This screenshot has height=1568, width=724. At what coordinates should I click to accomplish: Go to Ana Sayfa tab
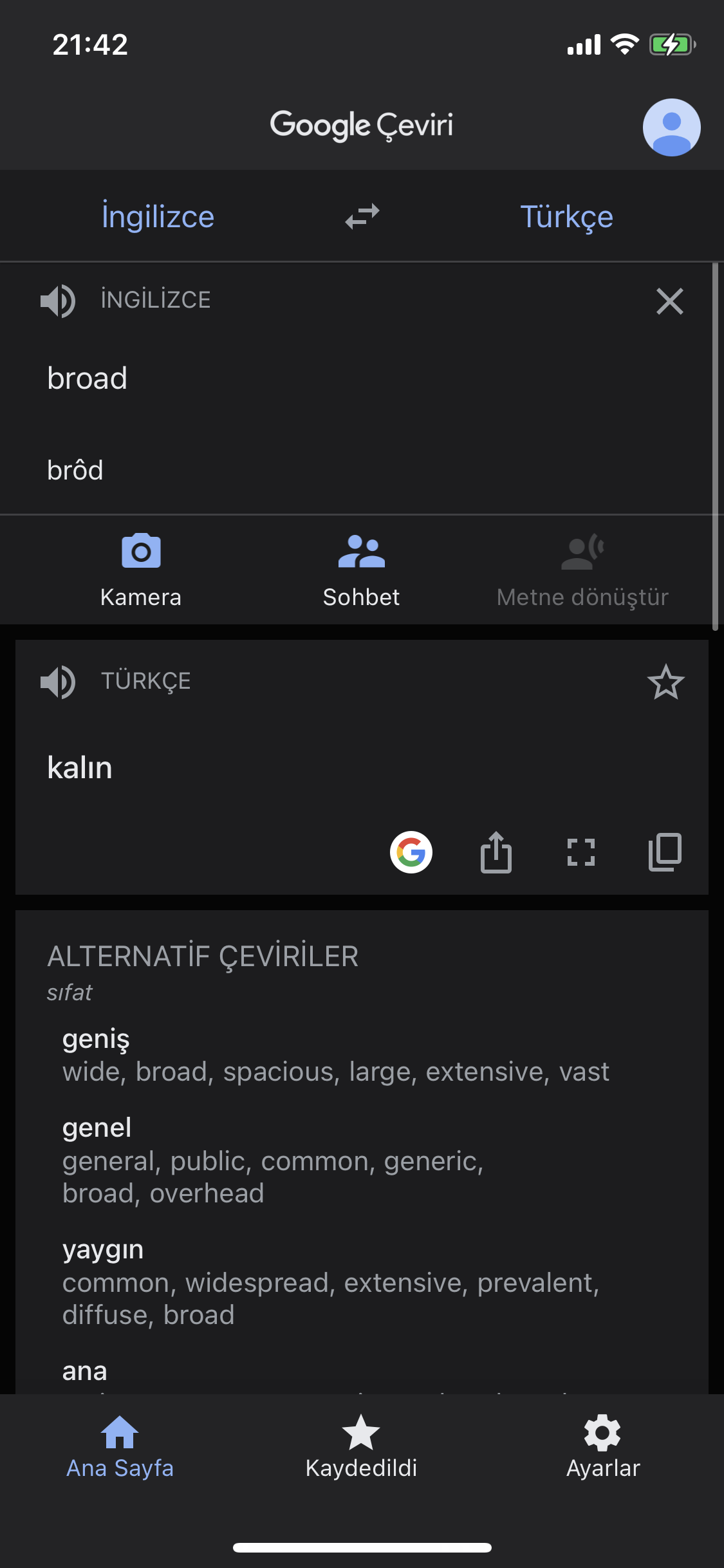click(120, 1447)
